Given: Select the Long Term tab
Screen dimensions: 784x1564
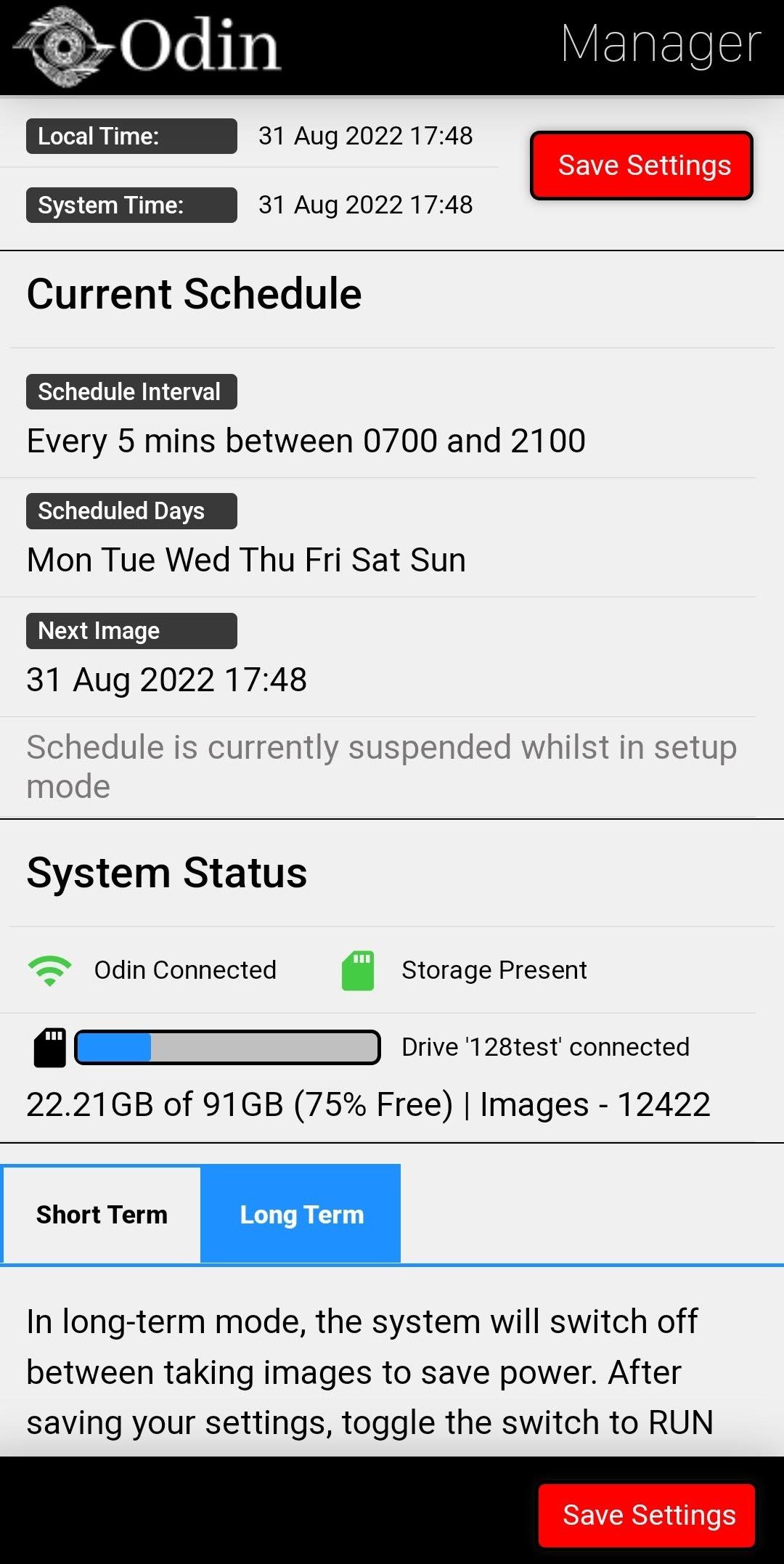Looking at the screenshot, I should 301,1214.
